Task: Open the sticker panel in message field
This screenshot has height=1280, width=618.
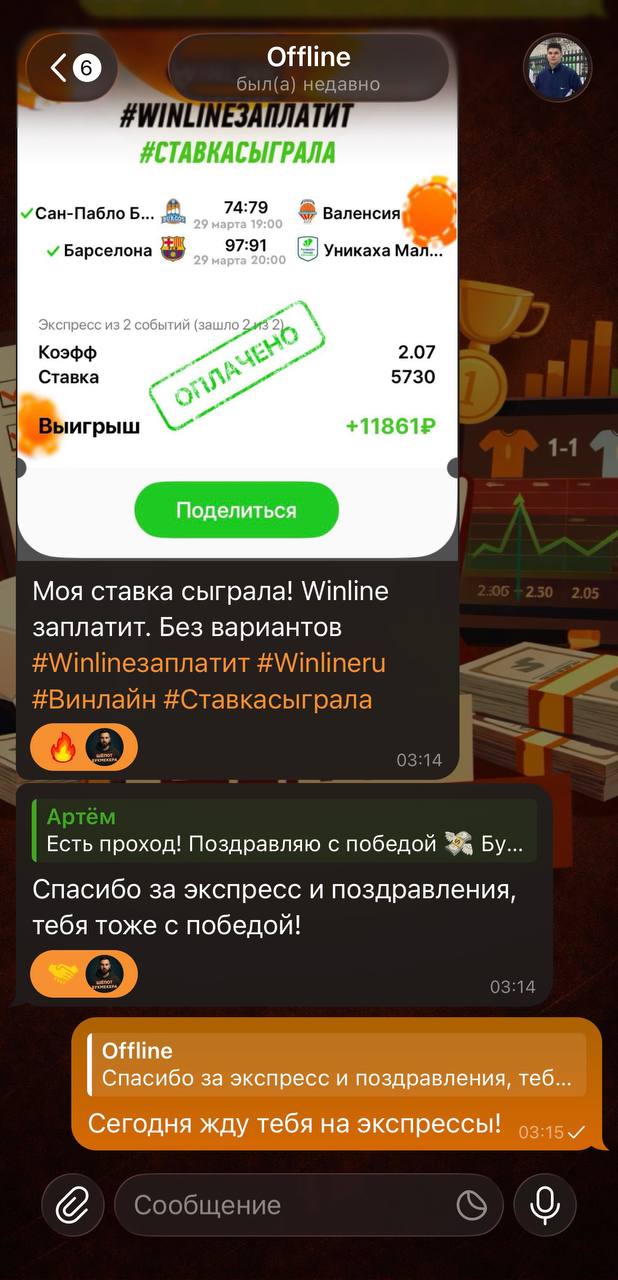Action: pos(472,1205)
